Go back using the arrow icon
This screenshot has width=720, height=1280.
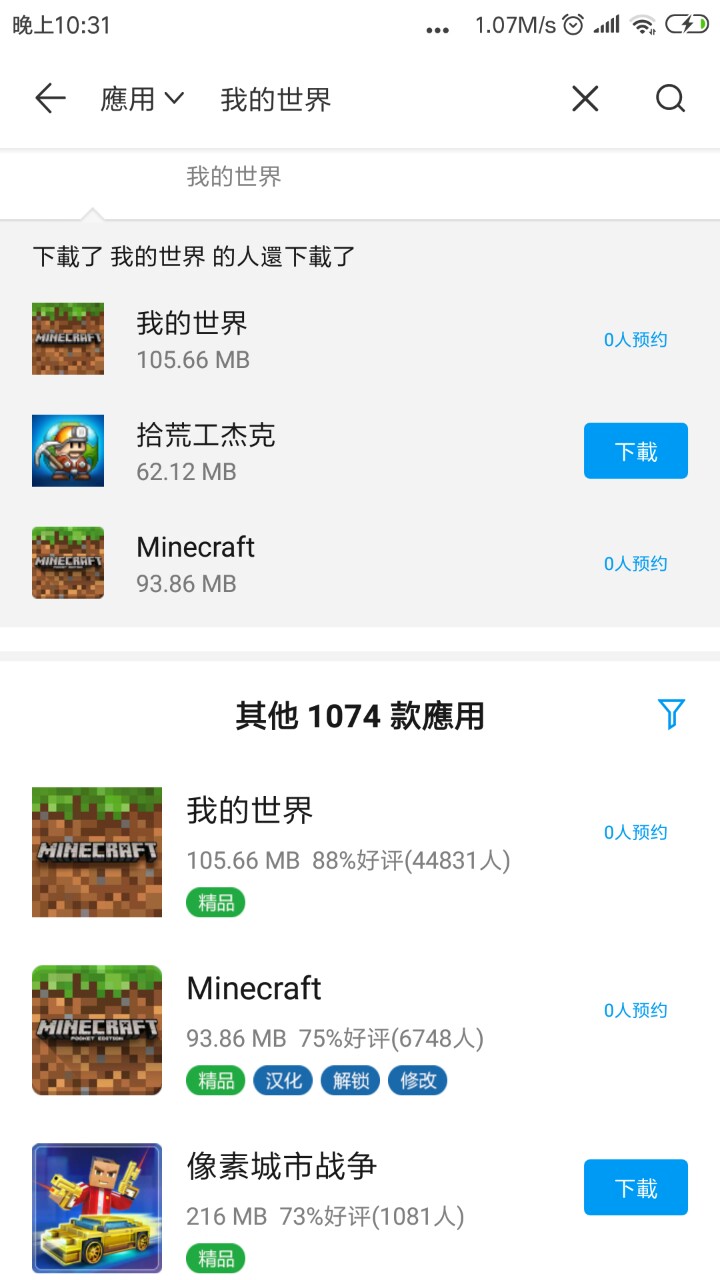click(x=49, y=98)
